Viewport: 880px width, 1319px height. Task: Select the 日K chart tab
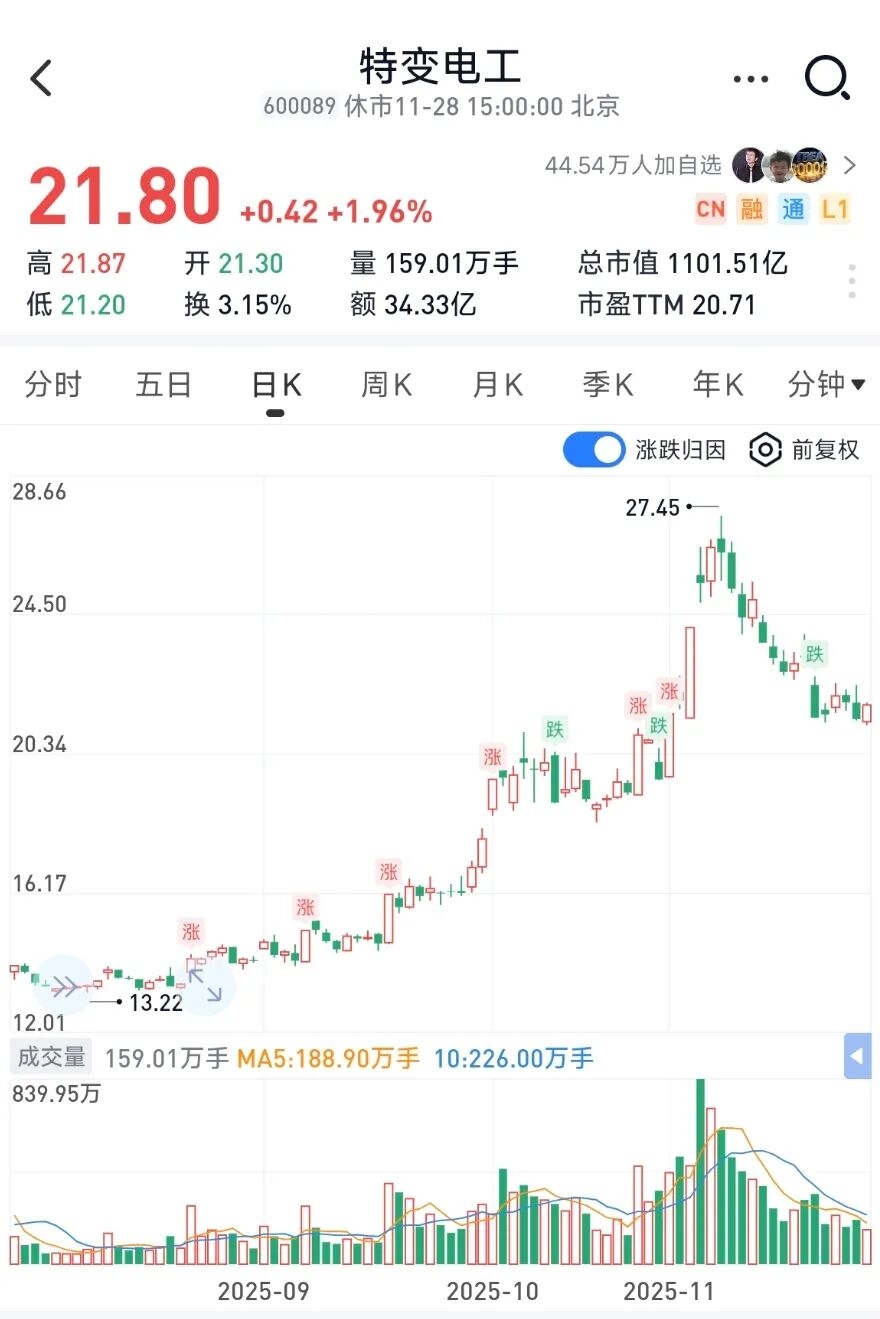(276, 384)
